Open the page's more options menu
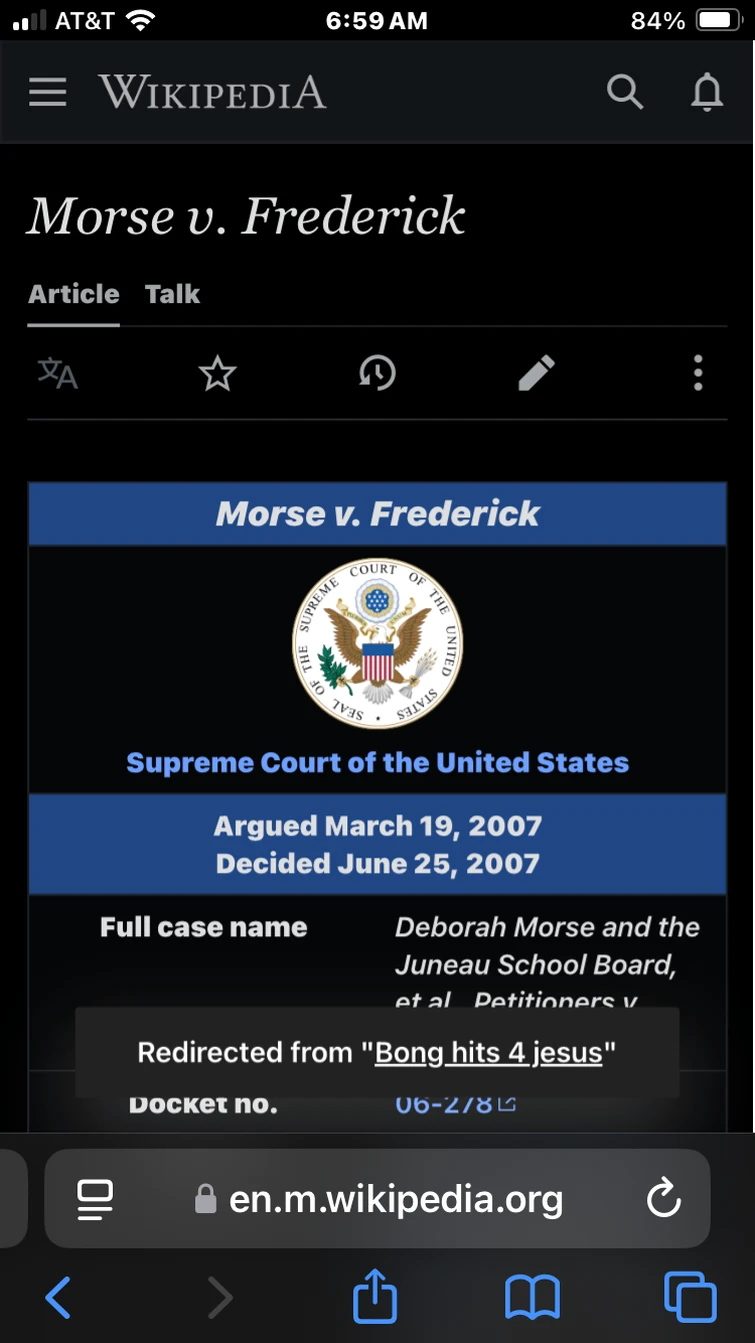The height and width of the screenshot is (1343, 755). 698,374
